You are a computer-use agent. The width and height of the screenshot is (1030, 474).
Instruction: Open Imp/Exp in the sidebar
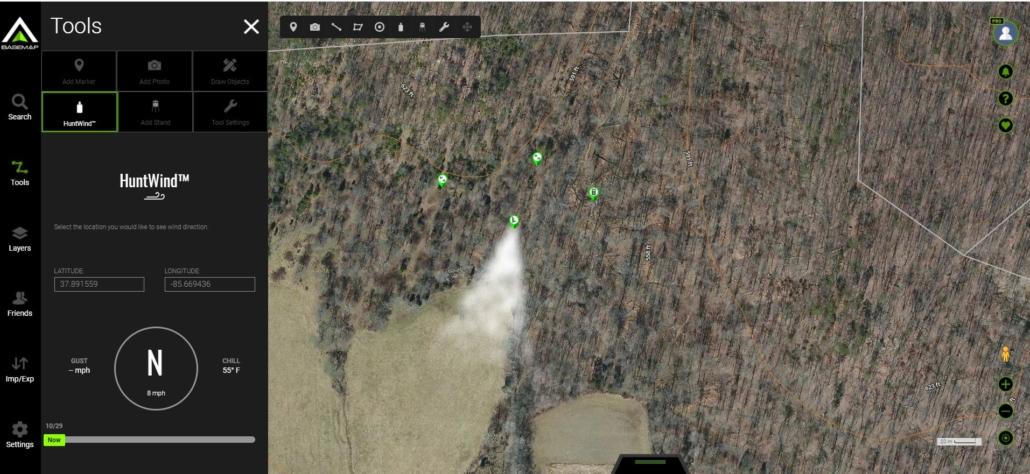pyautogui.click(x=20, y=369)
